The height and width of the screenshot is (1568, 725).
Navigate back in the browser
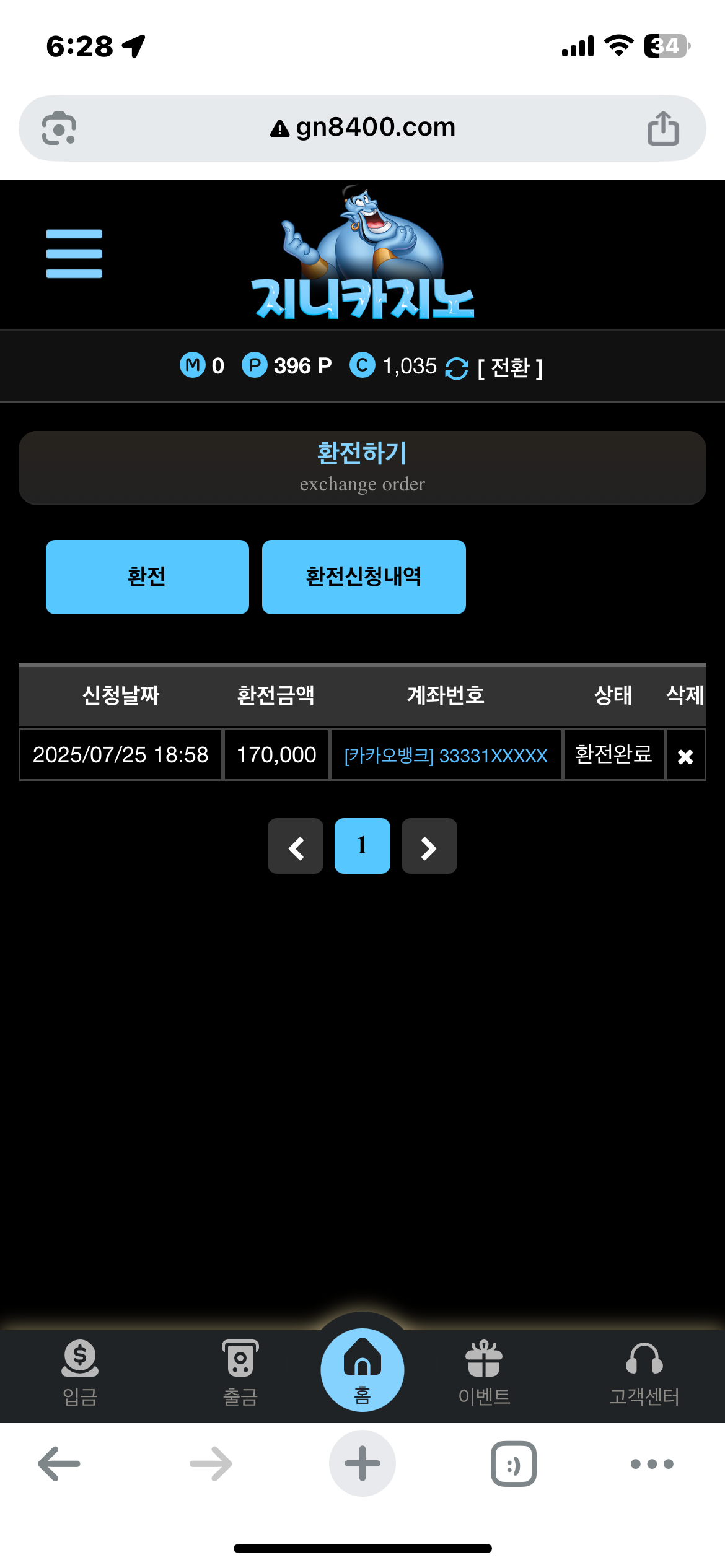pos(59,1464)
